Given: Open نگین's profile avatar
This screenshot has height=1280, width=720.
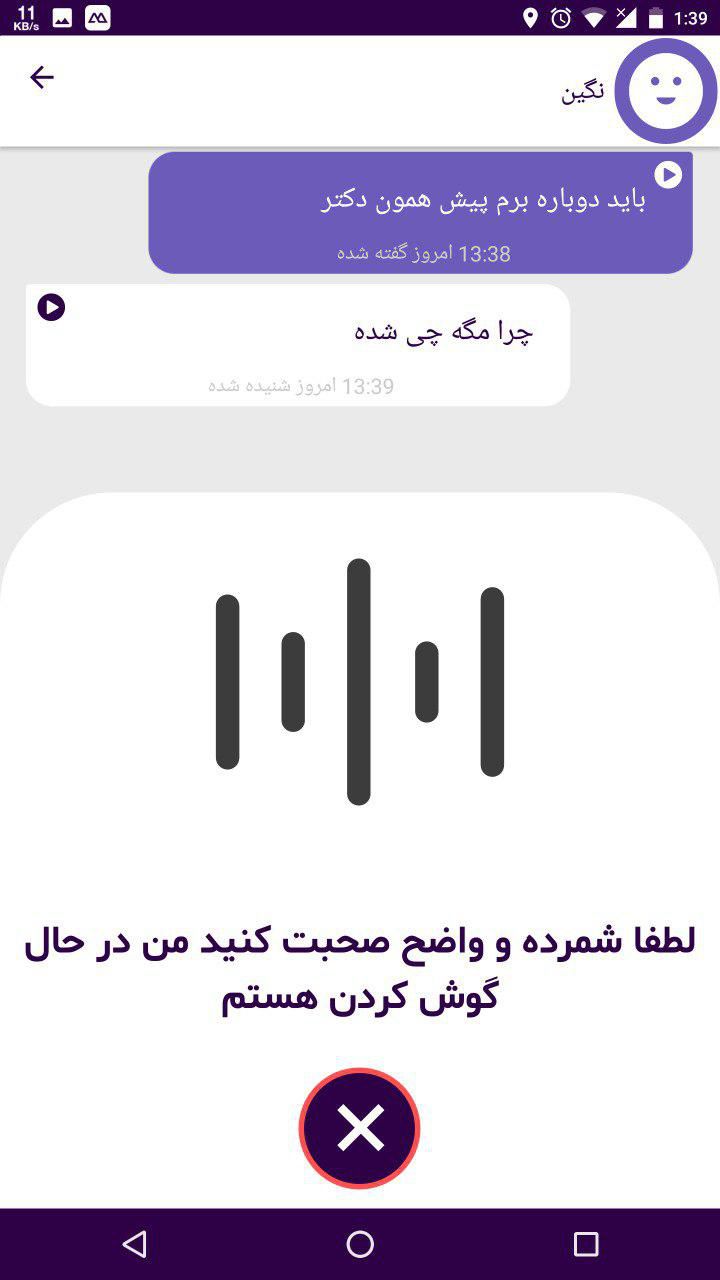Looking at the screenshot, I should pyautogui.click(x=665, y=91).
